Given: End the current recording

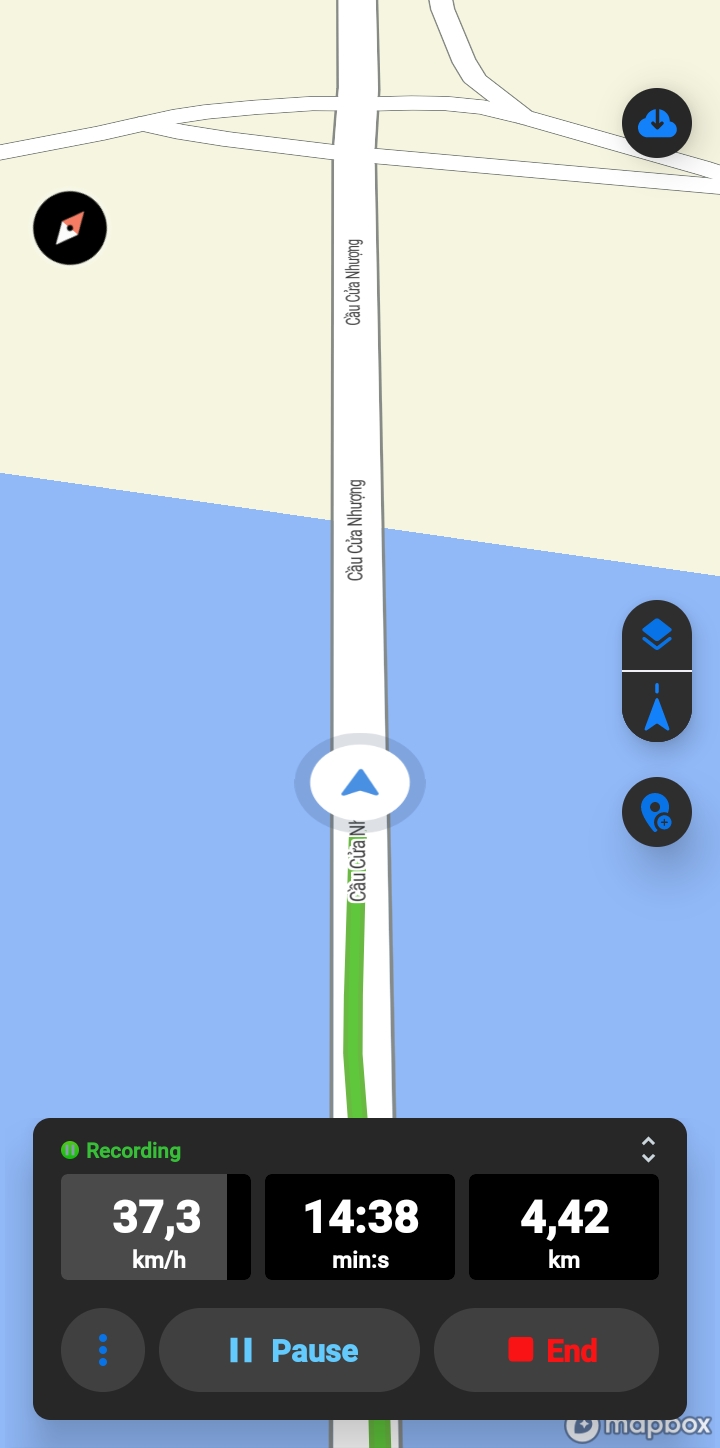Looking at the screenshot, I should pyautogui.click(x=546, y=1350).
